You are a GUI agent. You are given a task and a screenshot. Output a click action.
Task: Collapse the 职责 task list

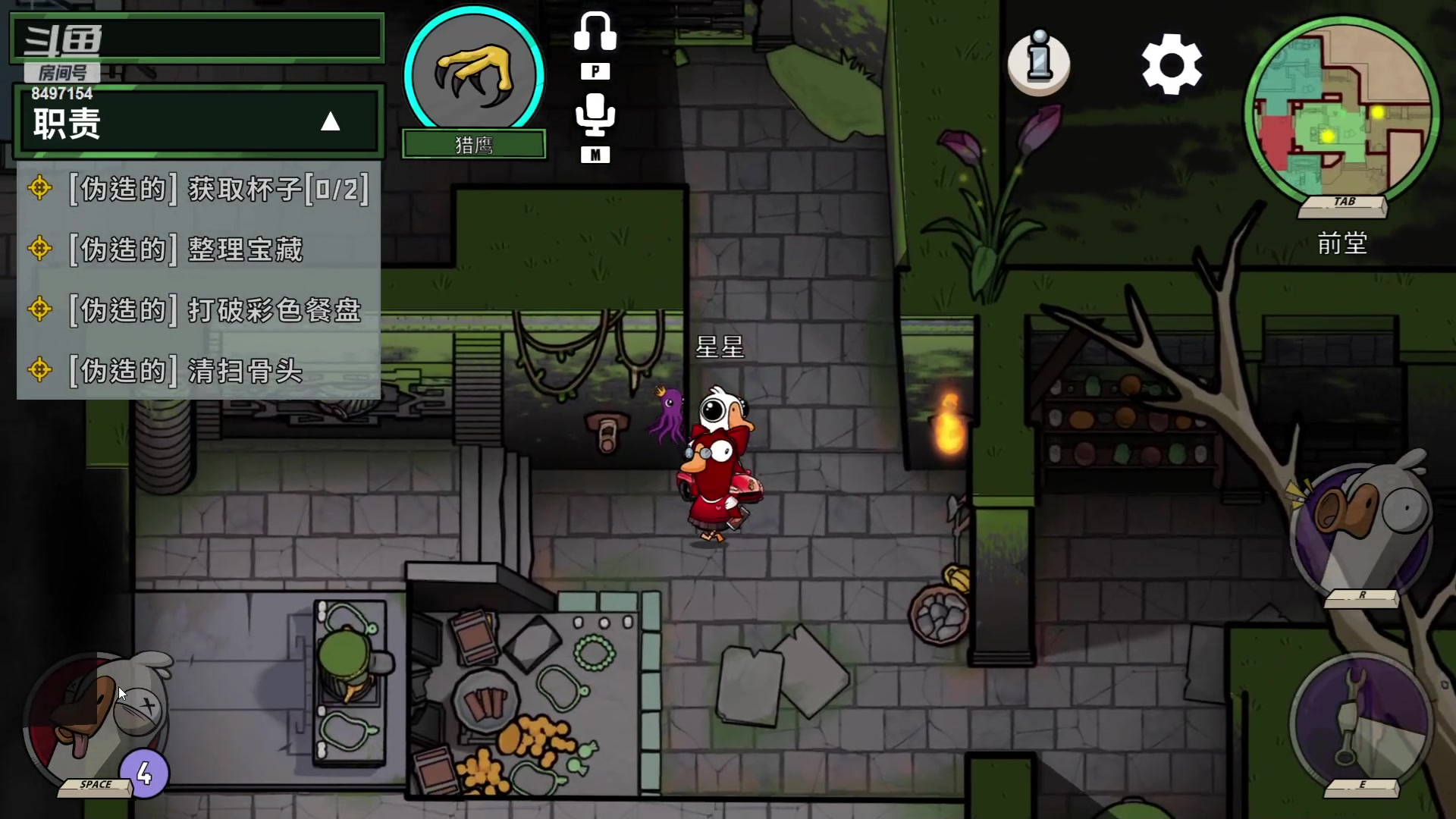330,121
